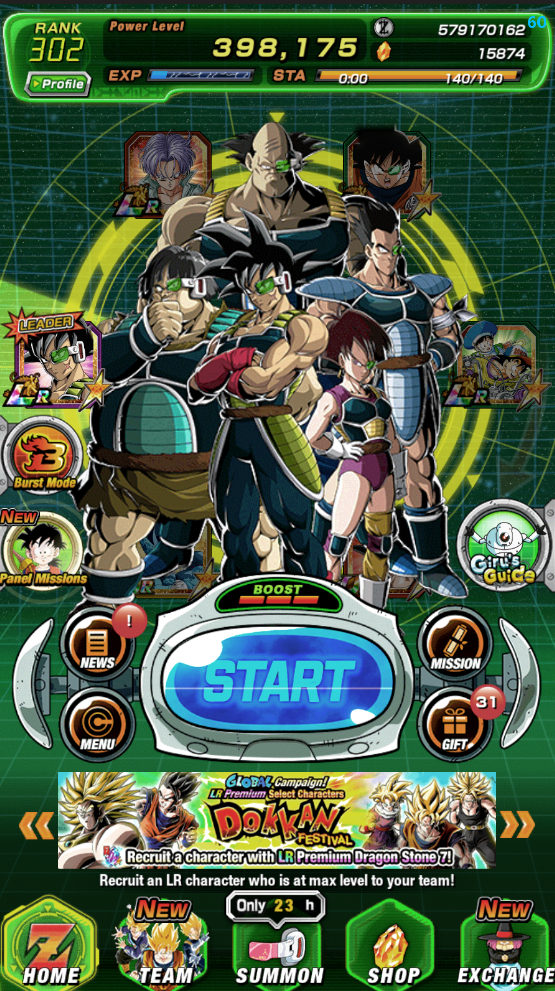Switch to the EXCHANGE tab
Viewport: 555px width, 991px height.
[506, 944]
